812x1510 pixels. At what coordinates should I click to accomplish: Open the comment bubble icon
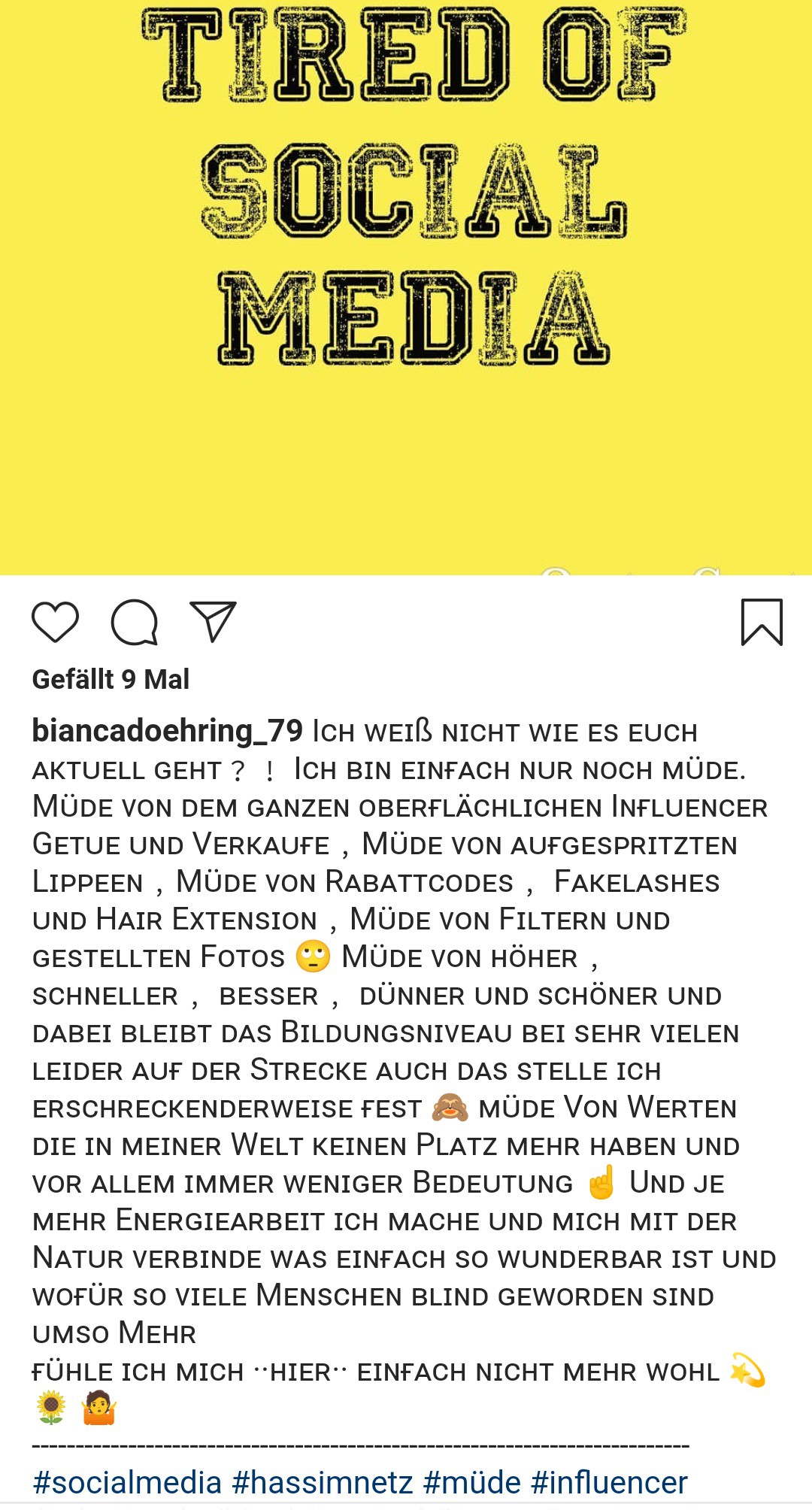(x=135, y=622)
